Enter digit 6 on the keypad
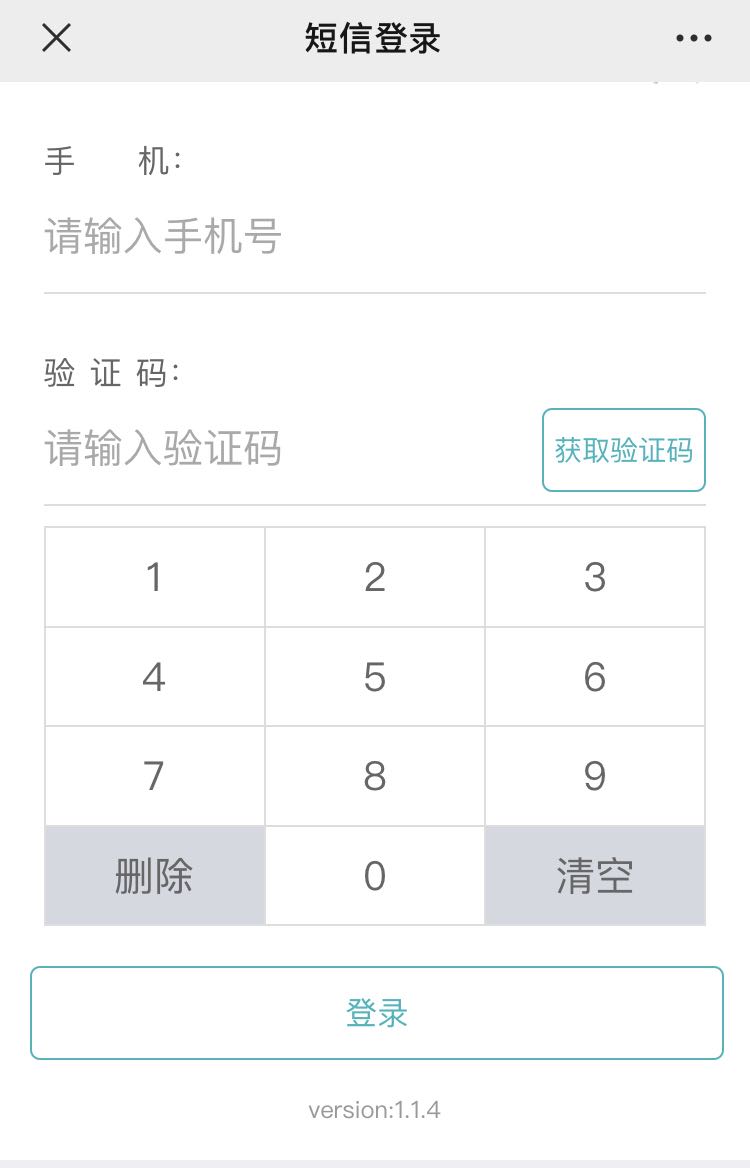The height and width of the screenshot is (1168, 750). (595, 677)
